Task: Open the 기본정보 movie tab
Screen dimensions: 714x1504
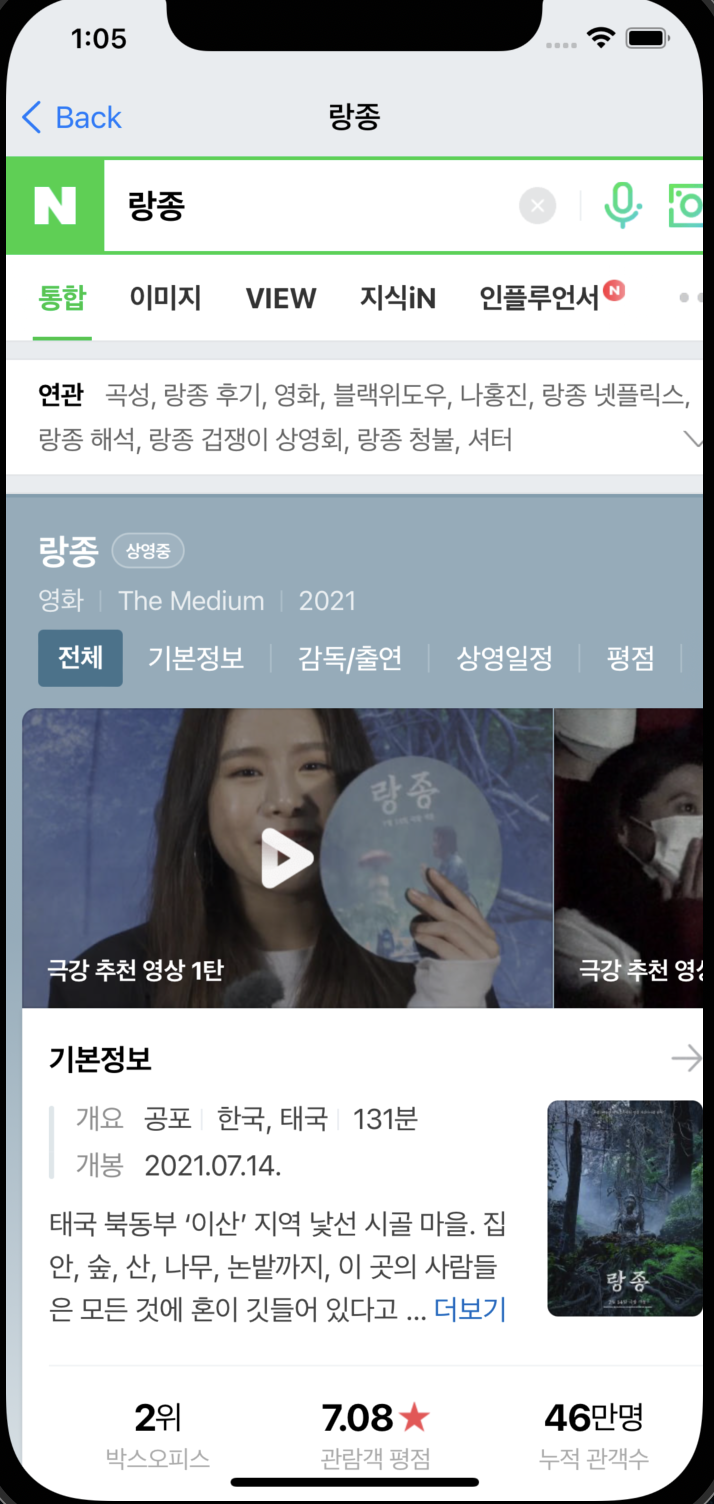Action: (196, 658)
